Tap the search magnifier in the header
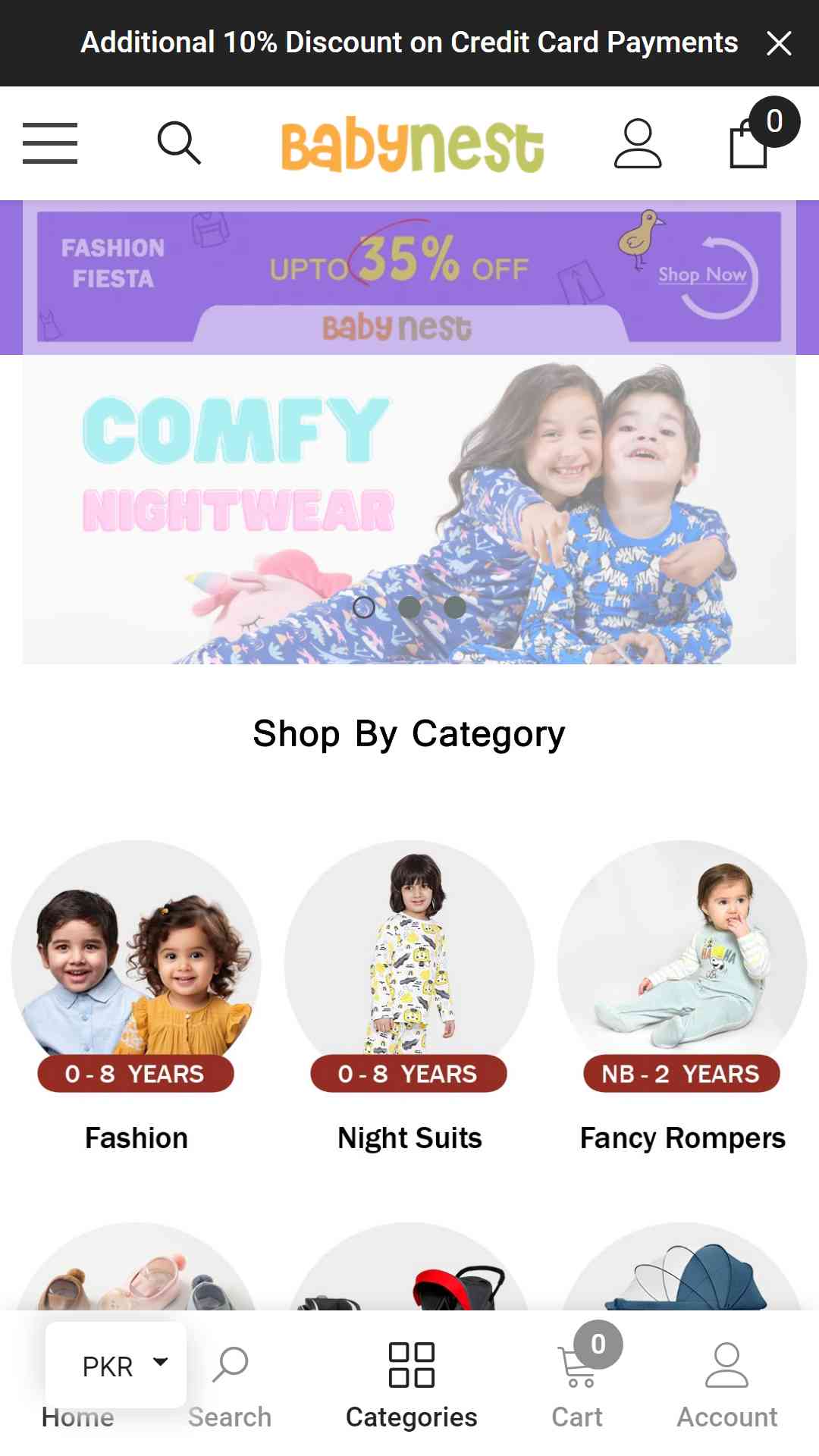The image size is (819, 1456). [179, 143]
